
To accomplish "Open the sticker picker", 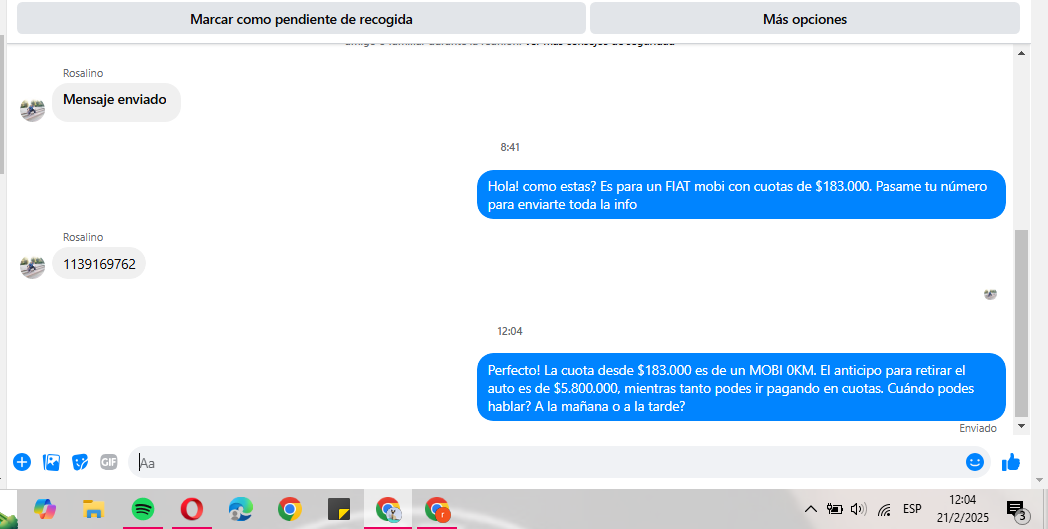I will click(x=80, y=462).
